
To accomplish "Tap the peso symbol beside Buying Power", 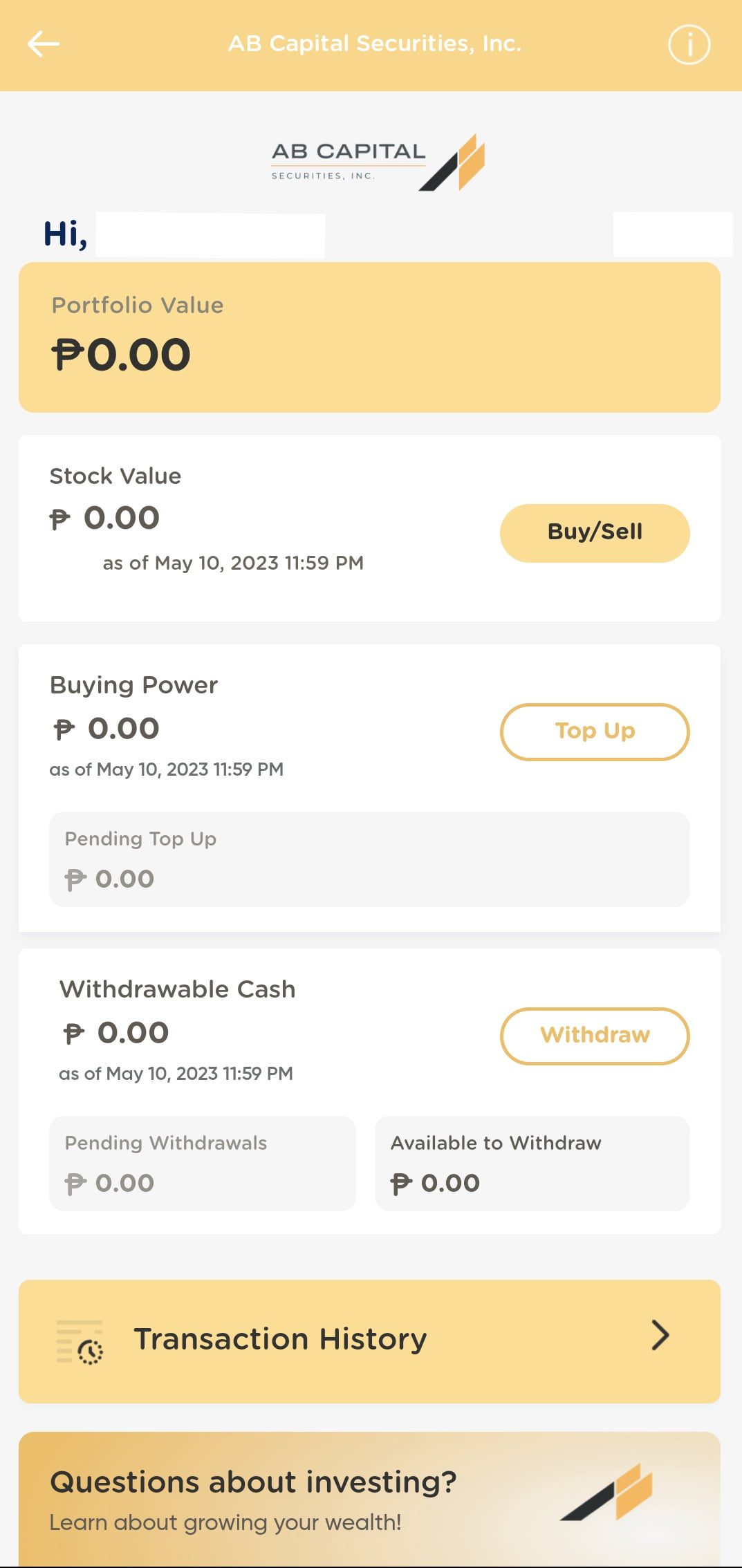I will [64, 728].
